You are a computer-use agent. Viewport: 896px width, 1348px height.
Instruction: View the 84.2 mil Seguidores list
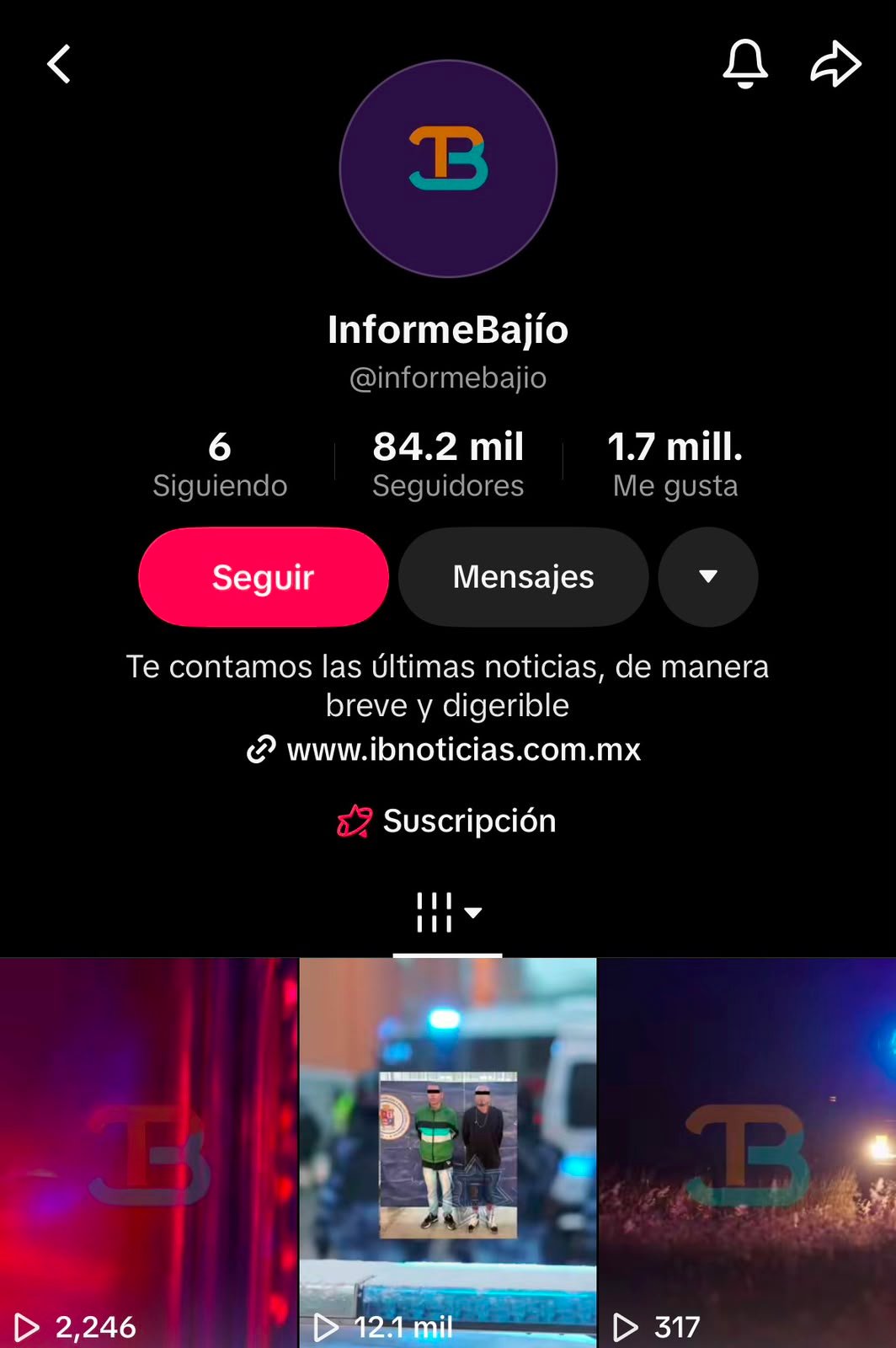(x=448, y=464)
